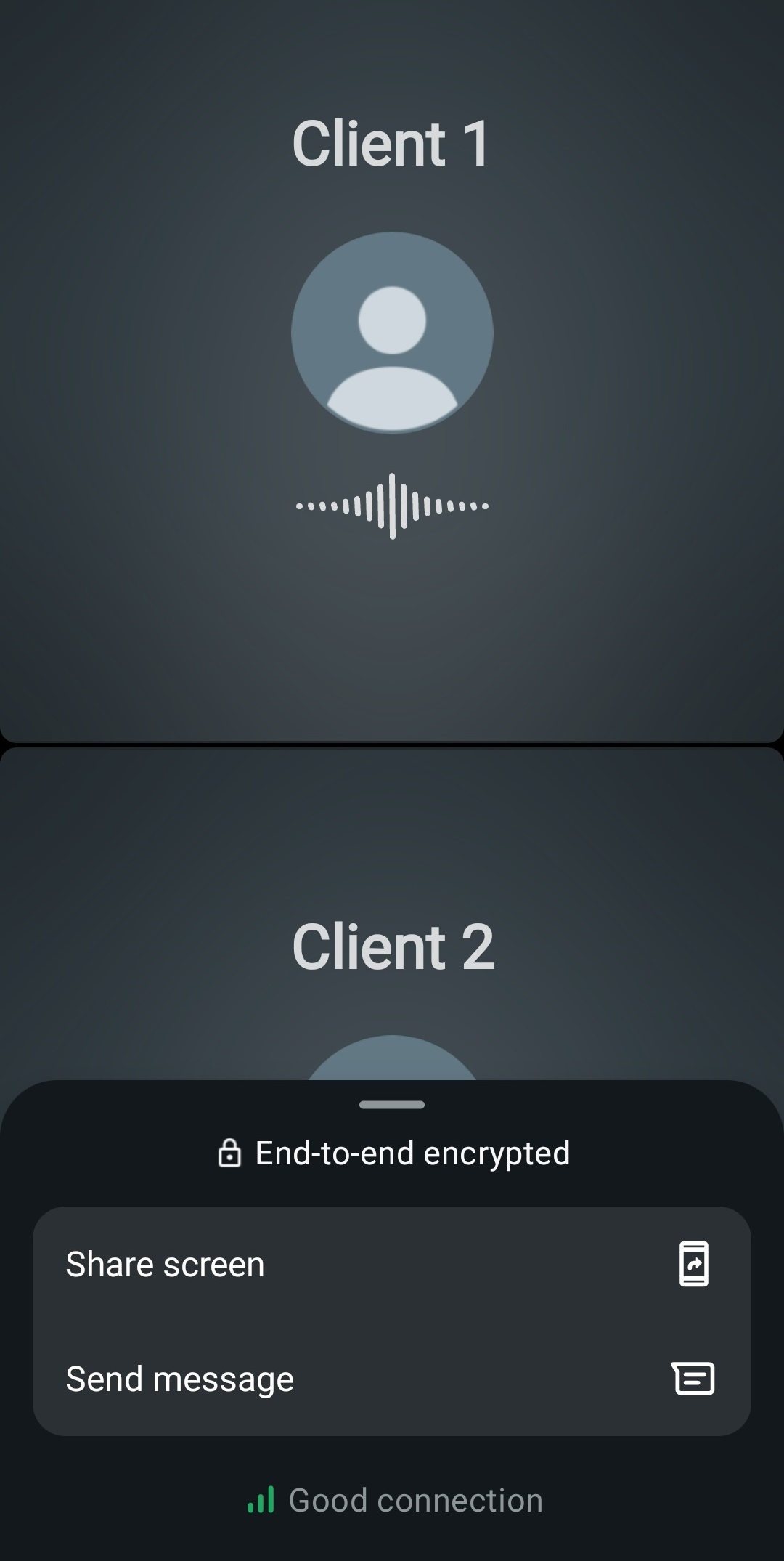The width and height of the screenshot is (784, 1561).
Task: Tap Client 1's avatar picture
Action: click(391, 333)
